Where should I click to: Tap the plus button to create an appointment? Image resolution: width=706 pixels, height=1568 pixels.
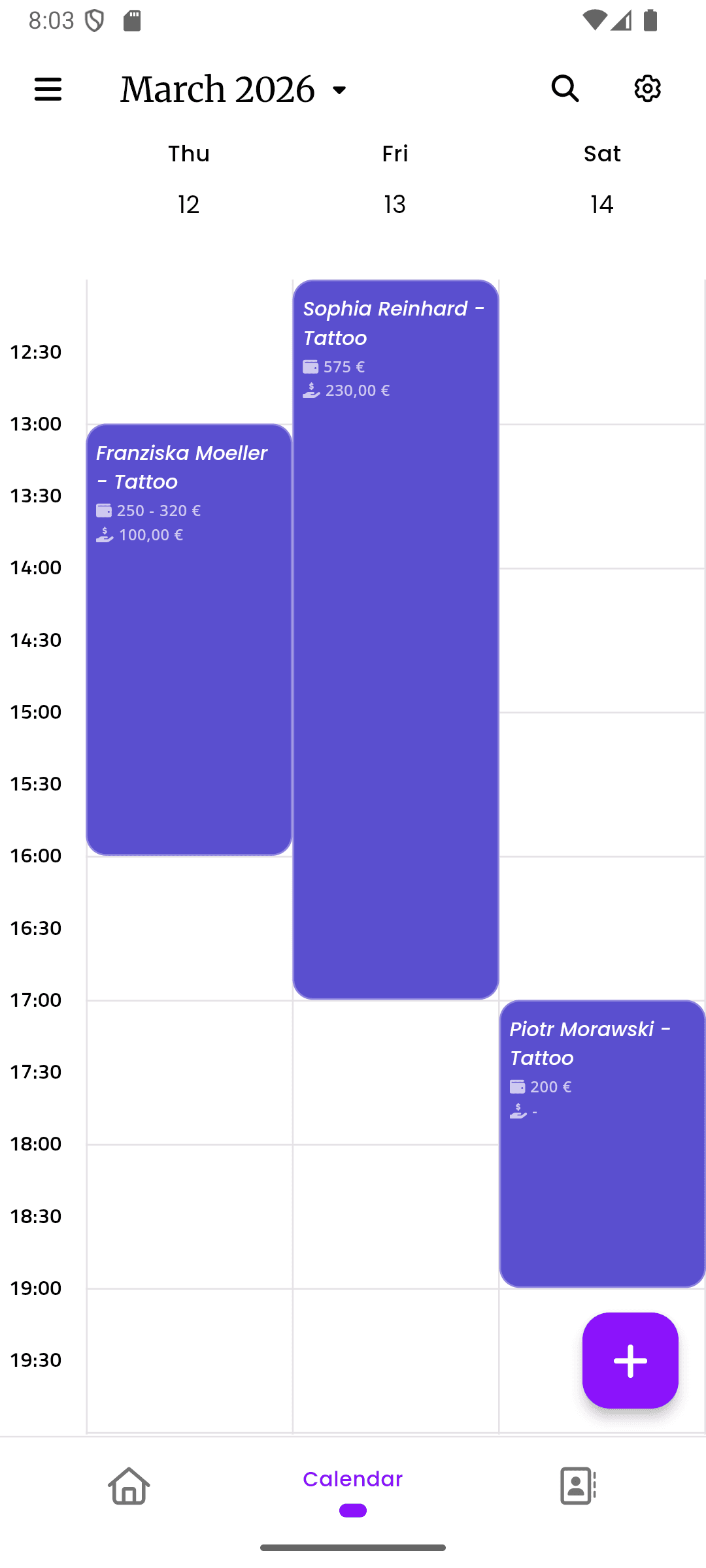pos(630,1361)
